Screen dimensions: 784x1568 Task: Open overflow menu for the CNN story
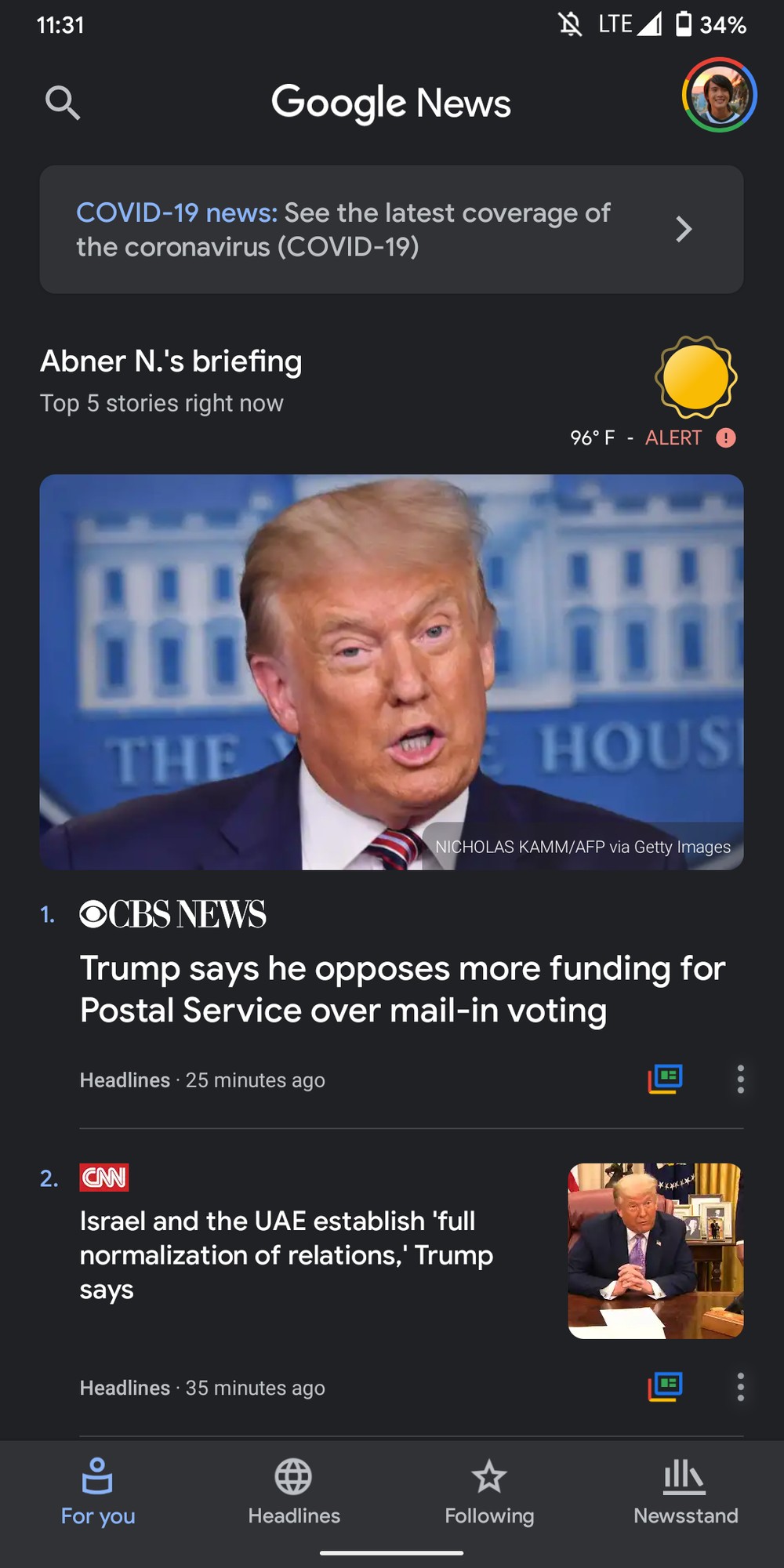740,1387
